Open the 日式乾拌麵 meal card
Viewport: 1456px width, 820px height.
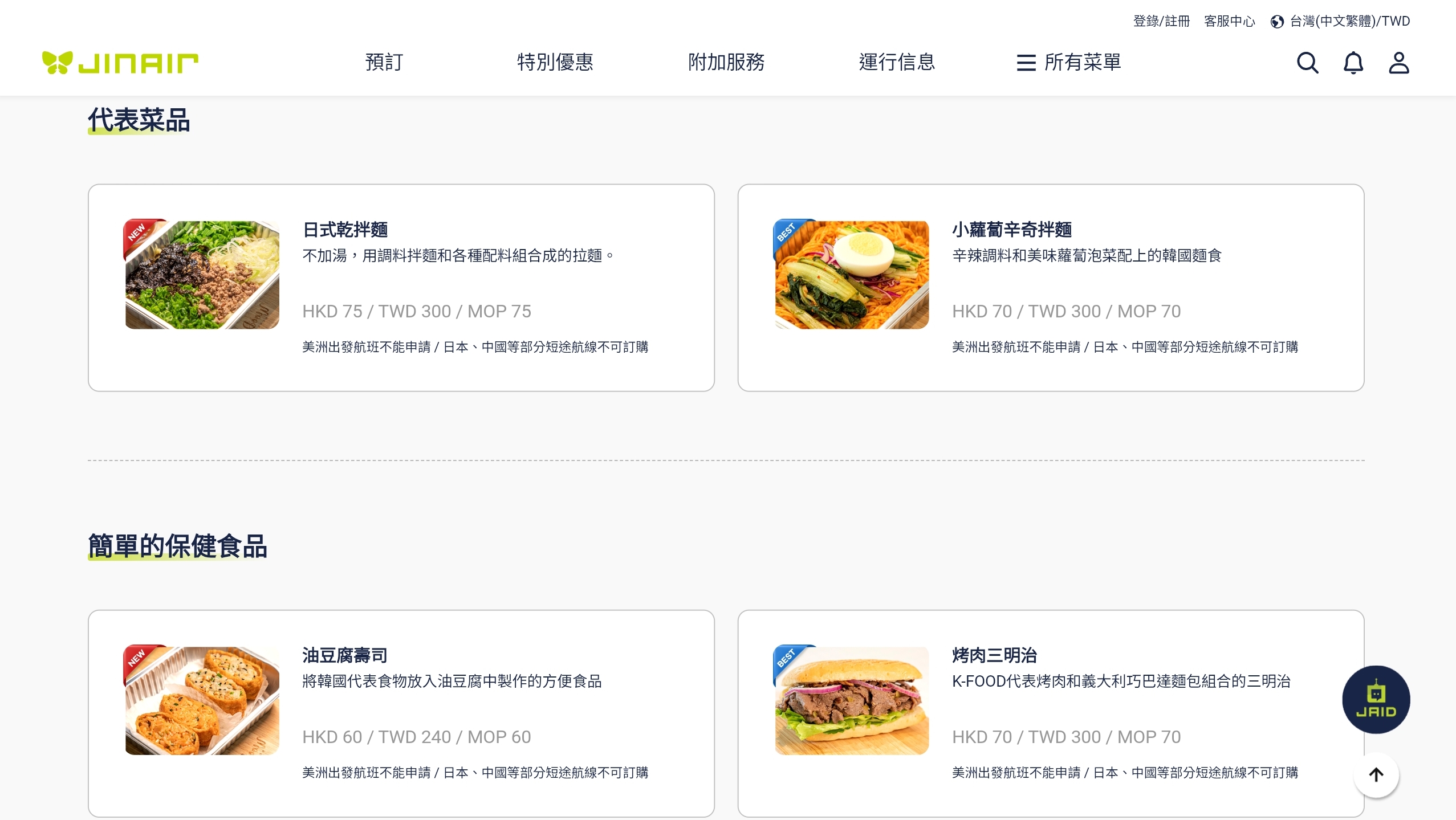[x=401, y=287]
